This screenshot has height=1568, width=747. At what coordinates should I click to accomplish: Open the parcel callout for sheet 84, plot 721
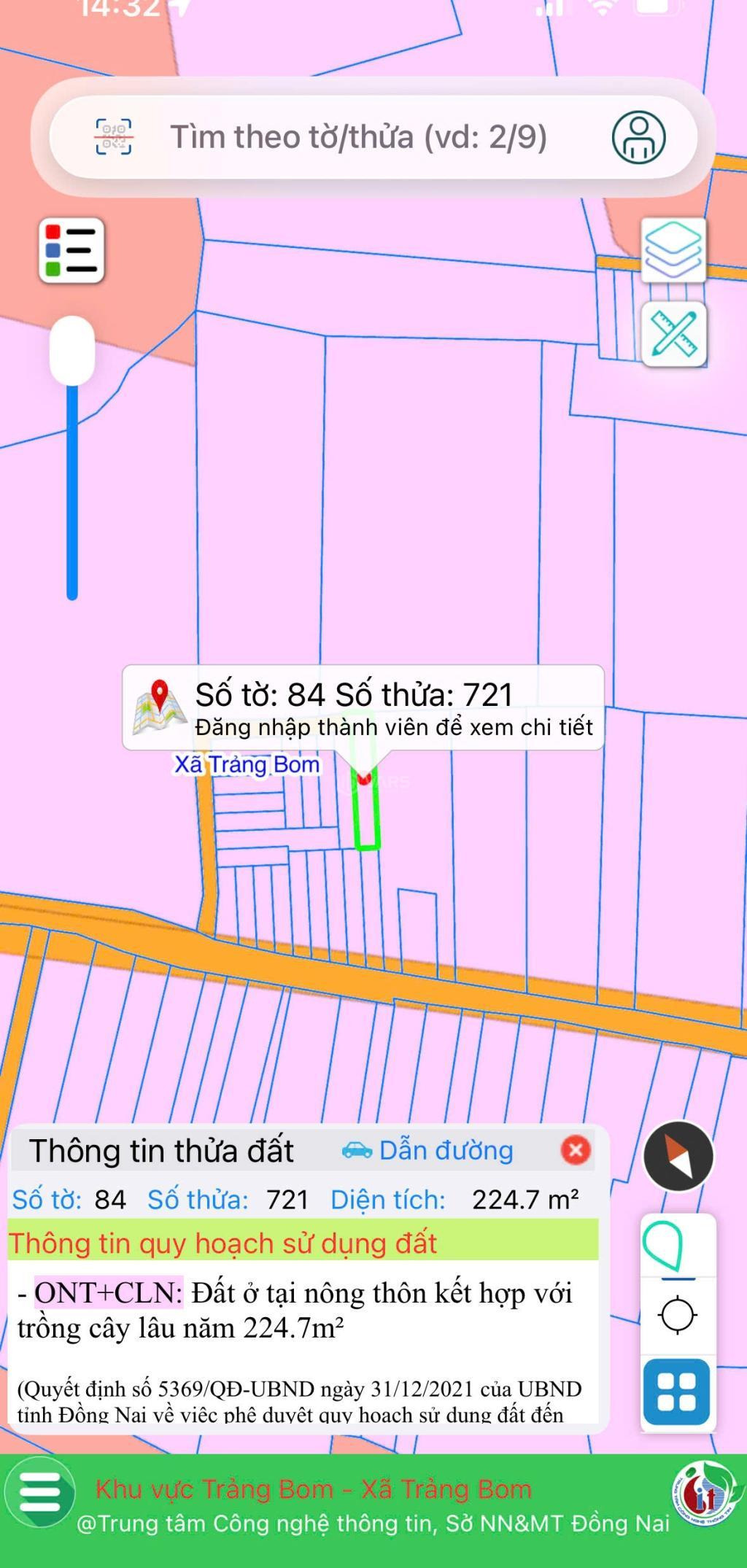tap(363, 707)
